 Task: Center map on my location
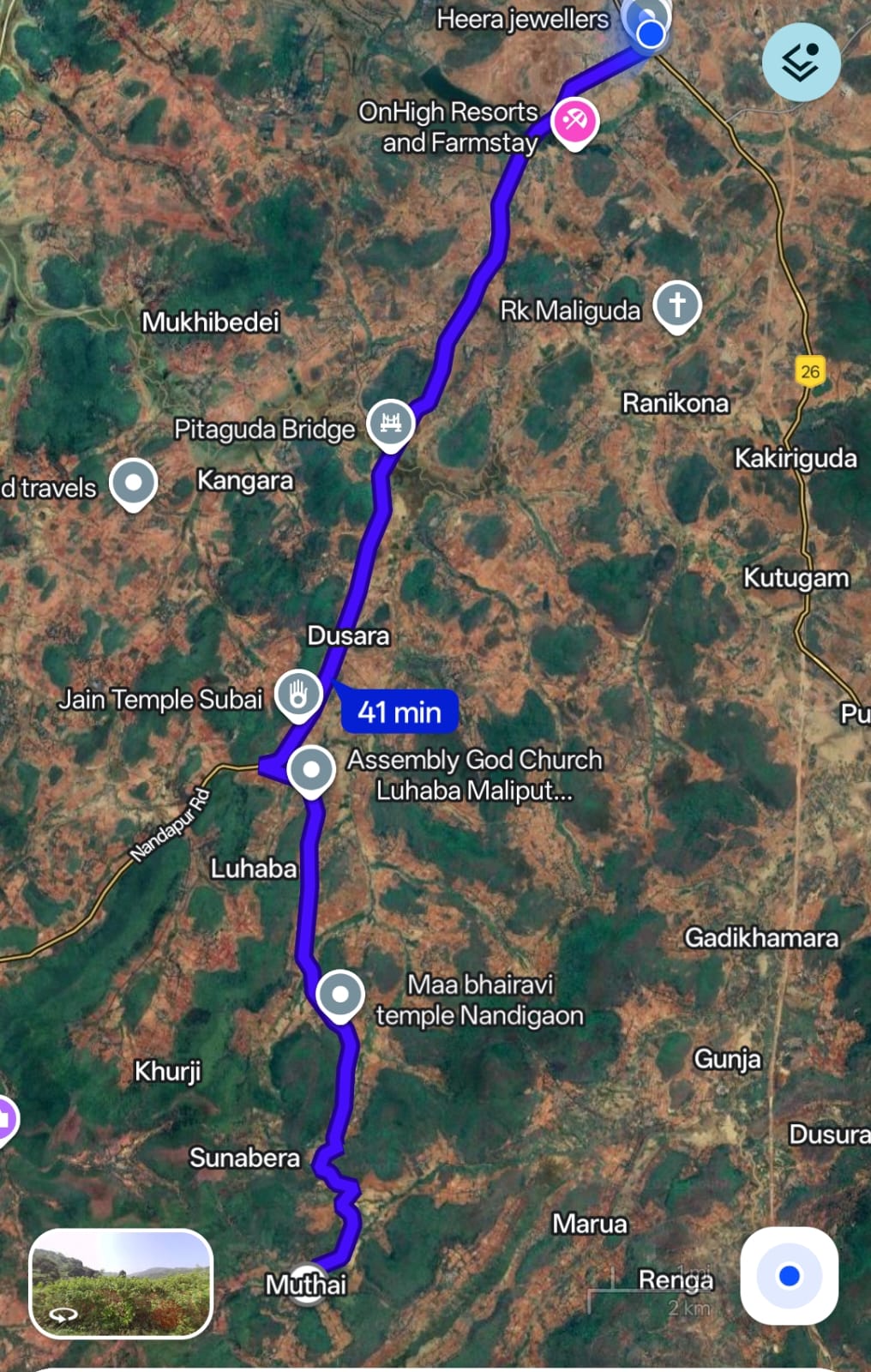(x=789, y=1276)
